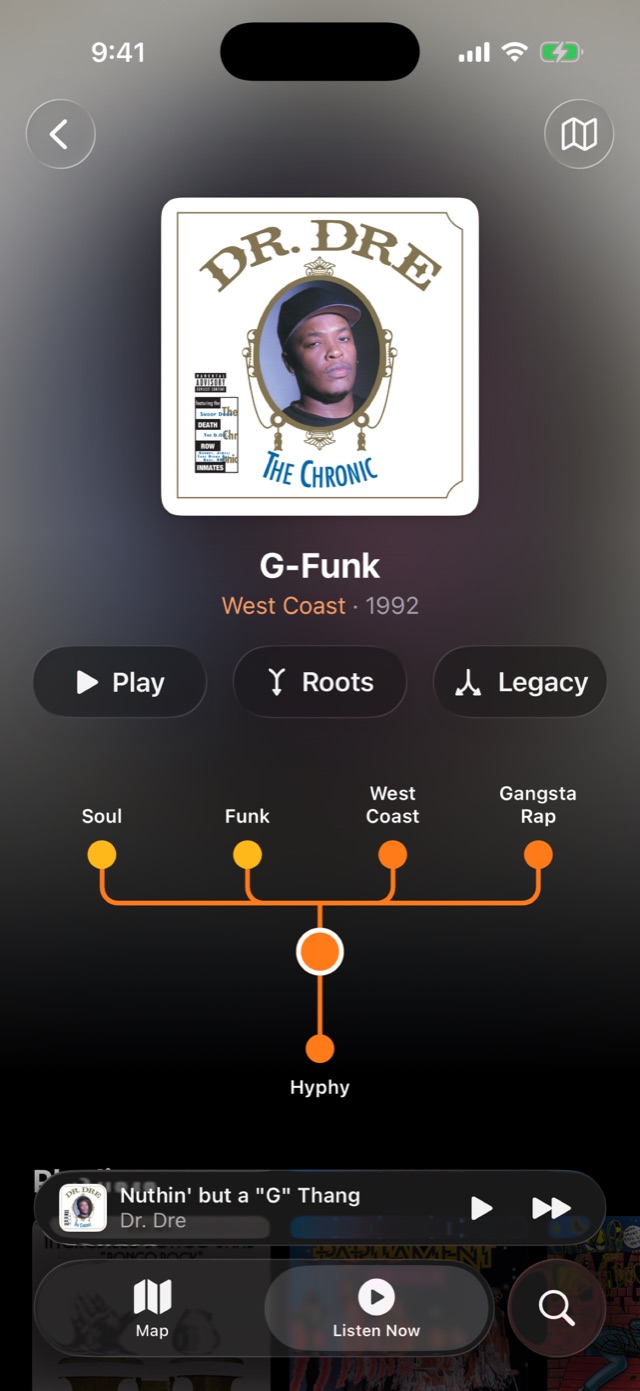Switch to the Map tab

152,1308
